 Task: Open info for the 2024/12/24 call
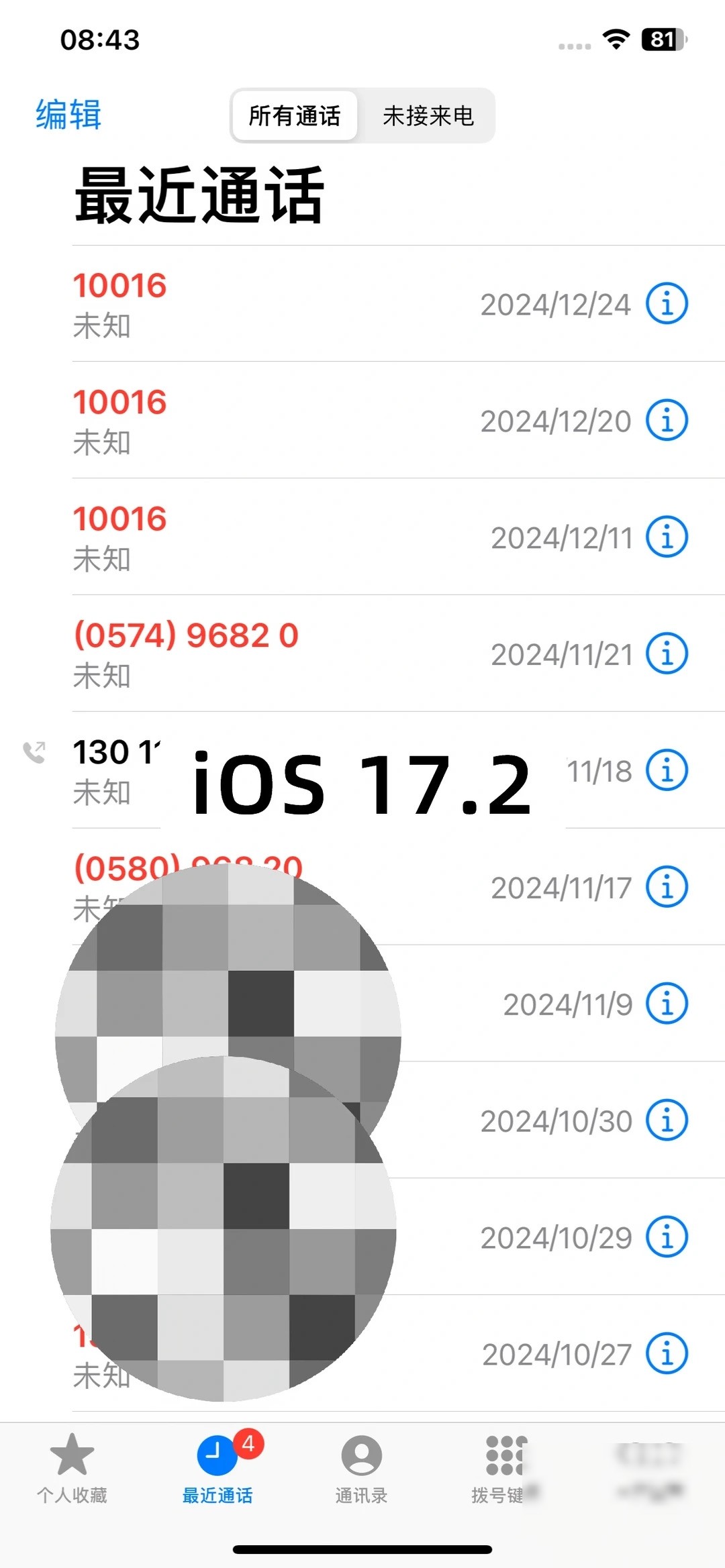(x=667, y=303)
